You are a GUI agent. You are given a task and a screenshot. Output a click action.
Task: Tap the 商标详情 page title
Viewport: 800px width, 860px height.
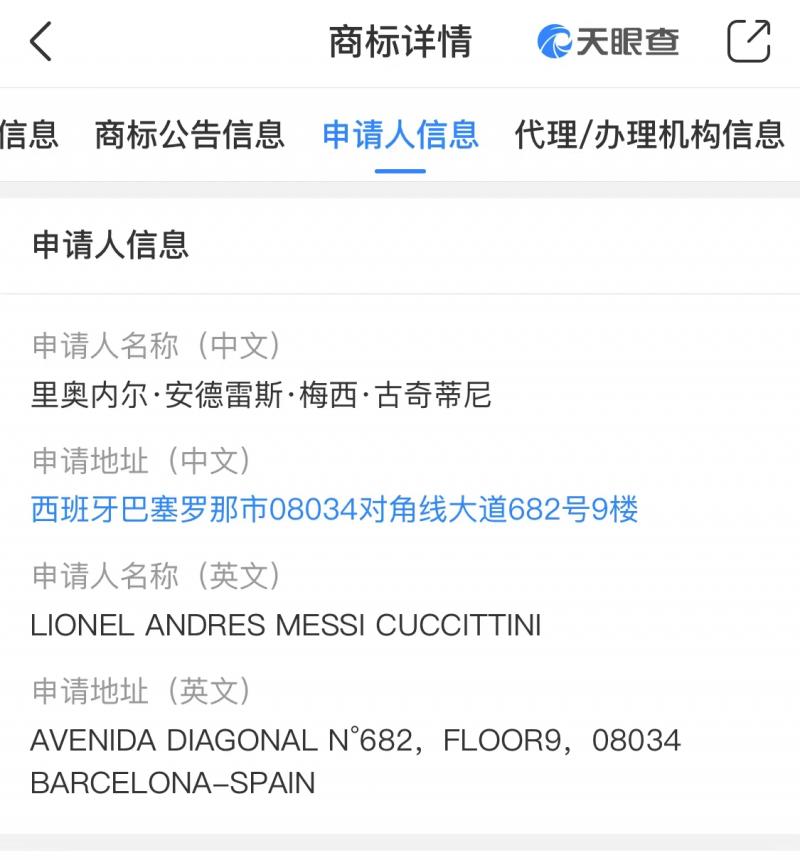coord(400,41)
